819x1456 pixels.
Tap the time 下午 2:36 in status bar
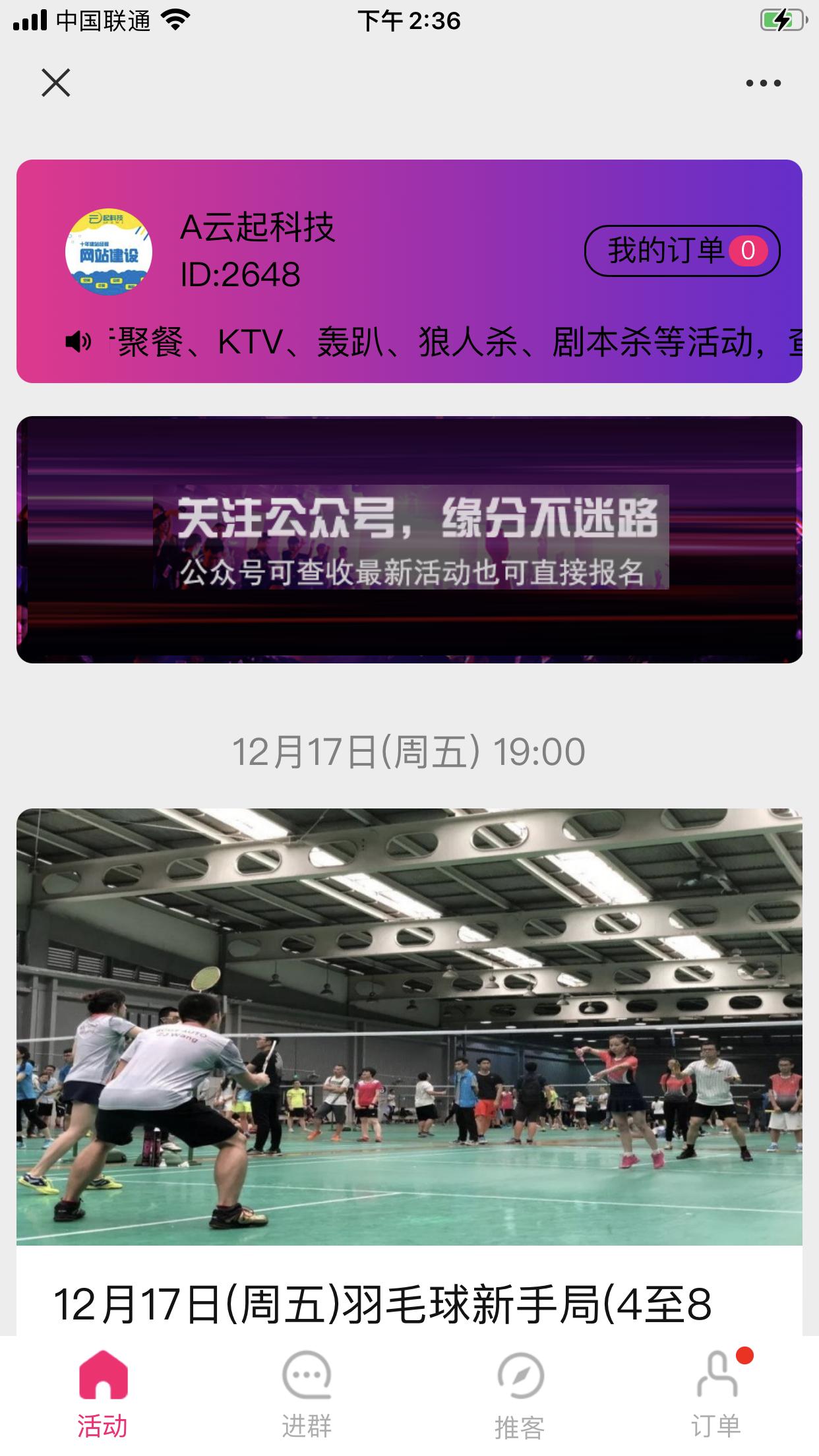tap(409, 21)
